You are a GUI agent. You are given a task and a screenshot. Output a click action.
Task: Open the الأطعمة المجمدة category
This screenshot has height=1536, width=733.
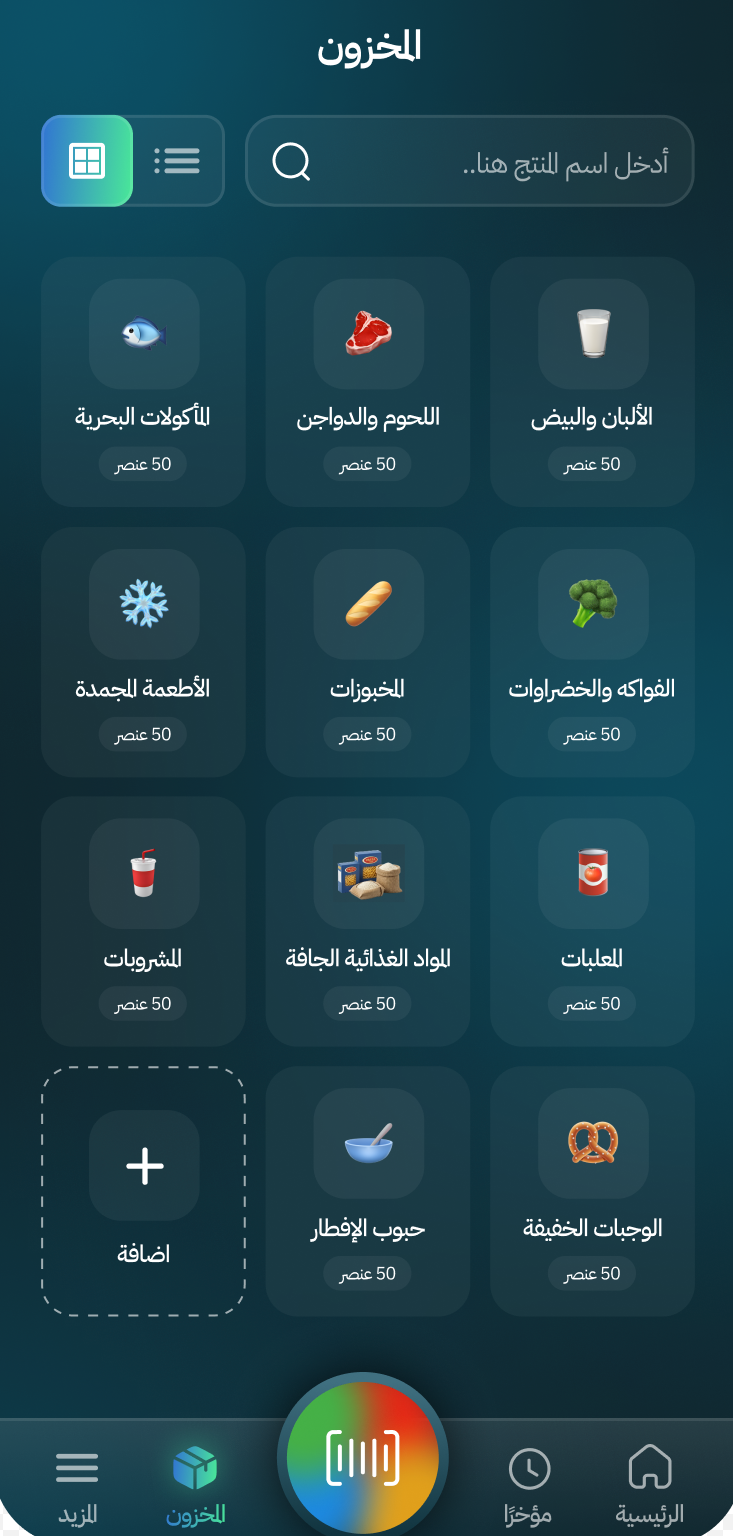tap(143, 651)
